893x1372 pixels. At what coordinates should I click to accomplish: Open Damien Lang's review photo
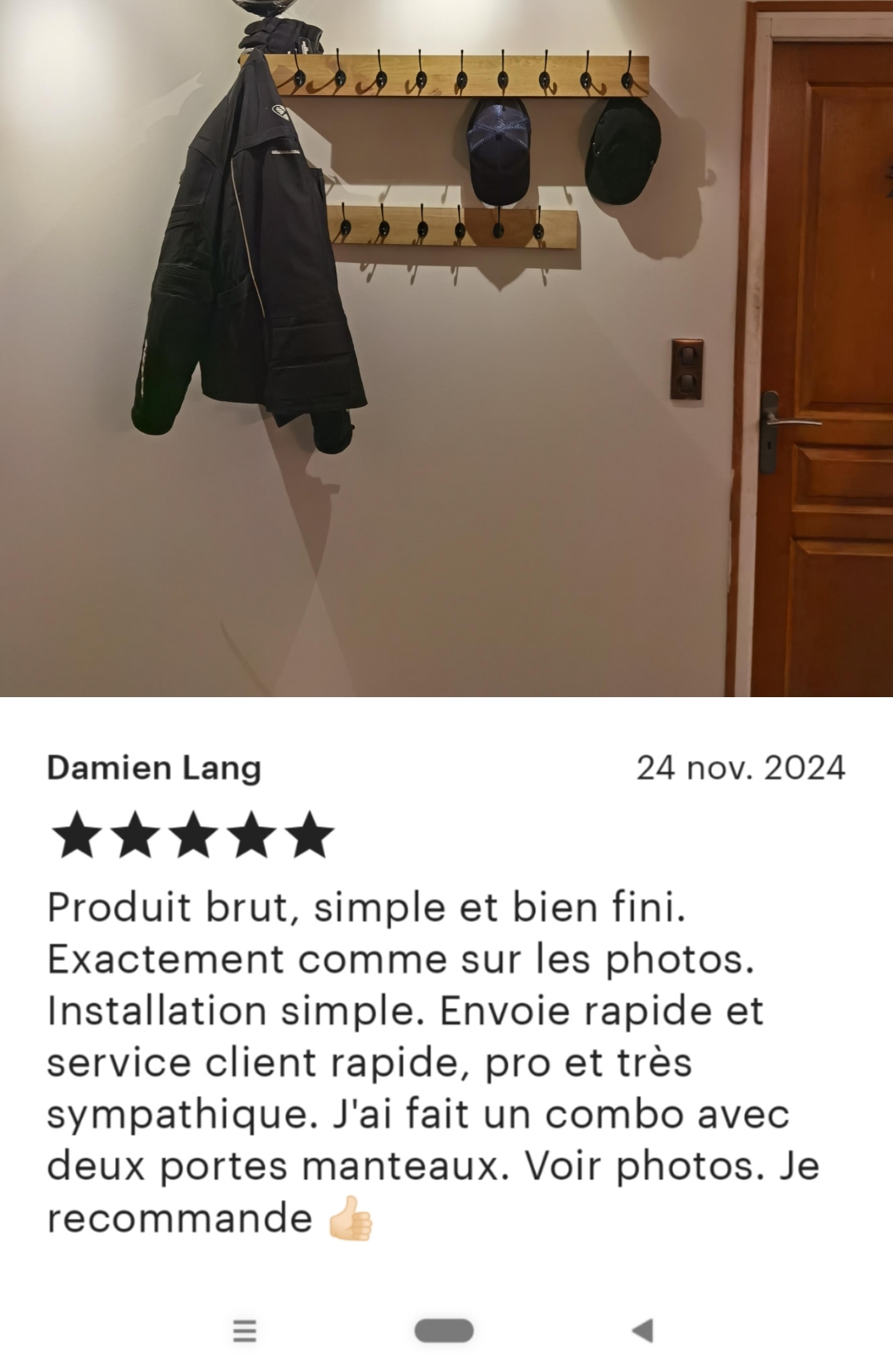pyautogui.click(x=446, y=347)
